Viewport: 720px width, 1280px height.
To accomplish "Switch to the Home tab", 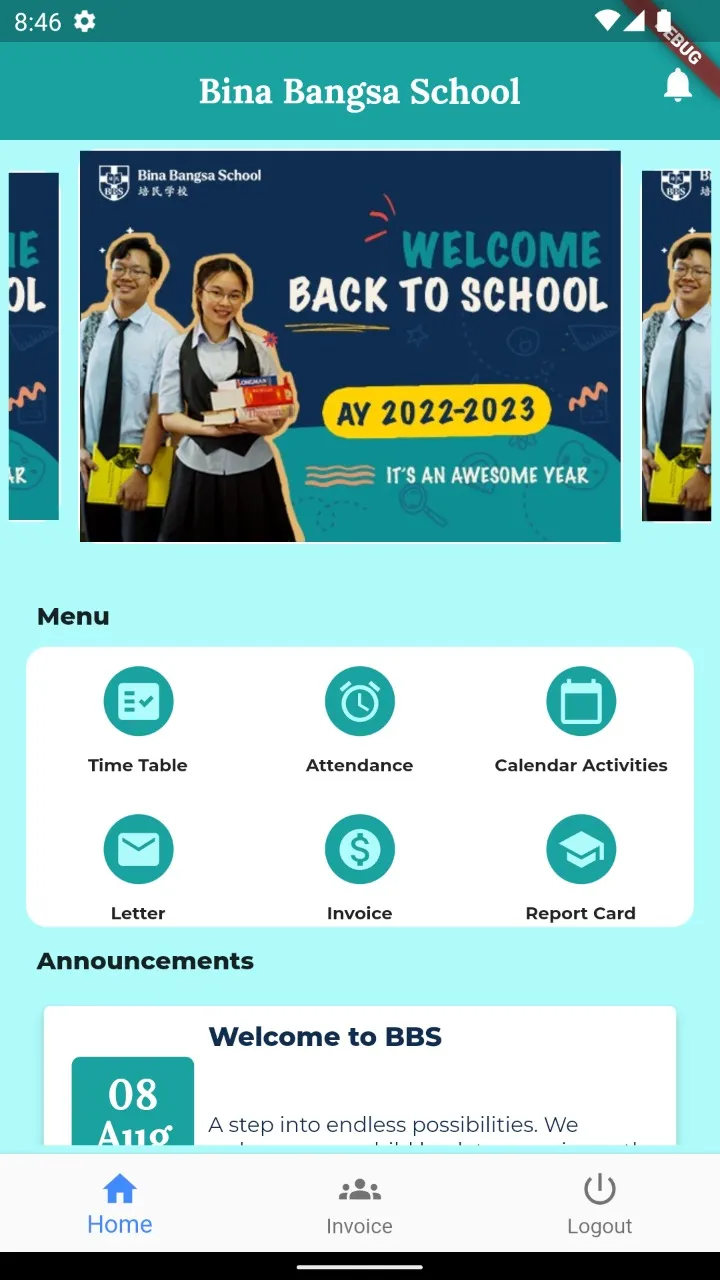I will coord(120,1205).
